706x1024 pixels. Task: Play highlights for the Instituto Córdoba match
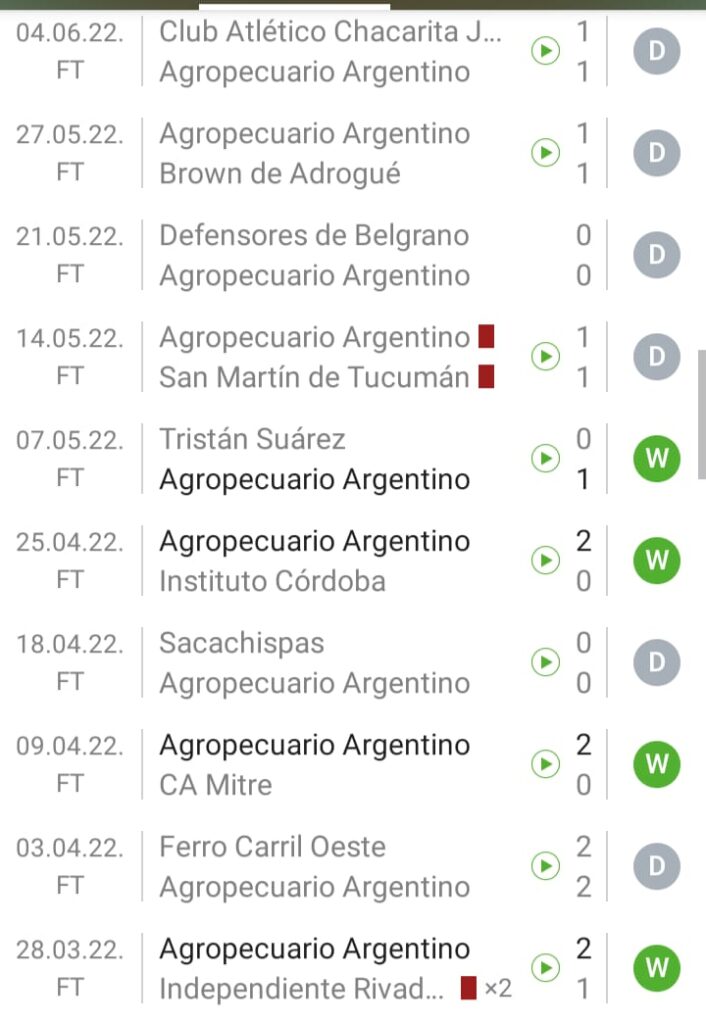tap(545, 561)
